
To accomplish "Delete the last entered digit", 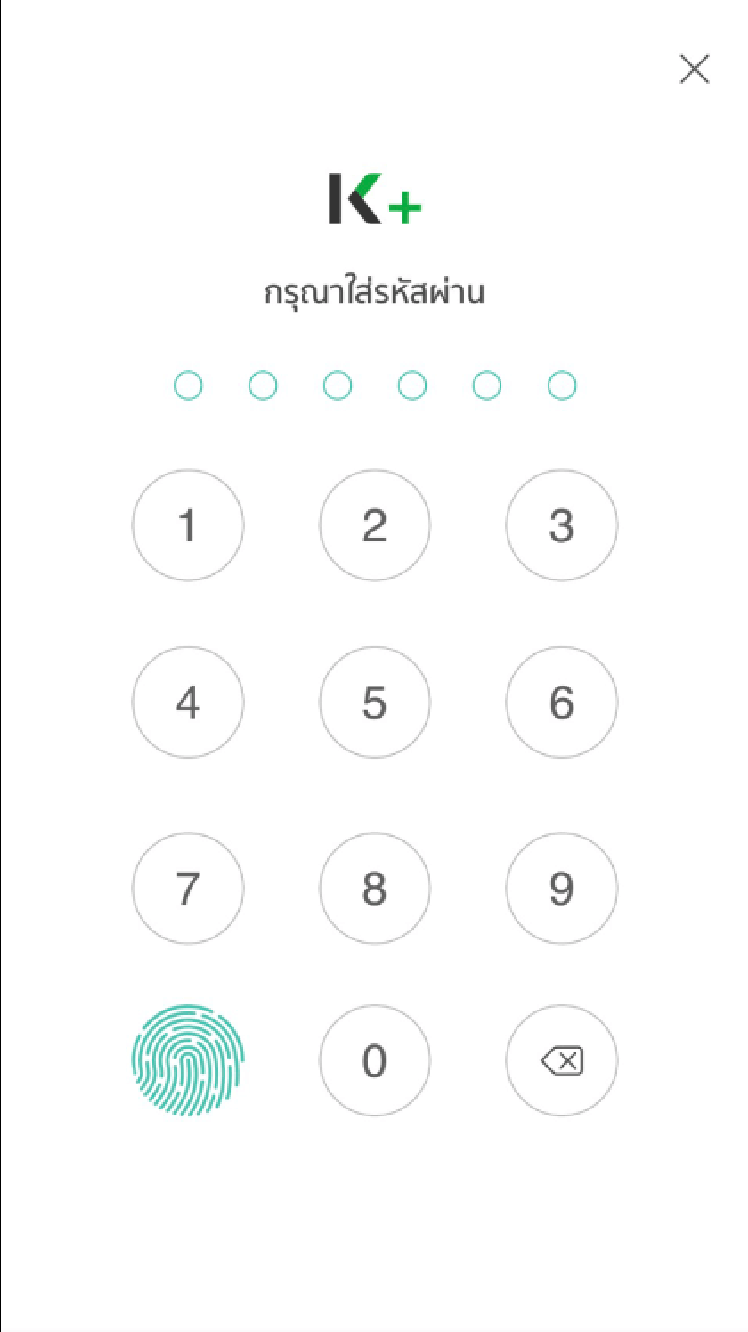I will point(561,1060).
